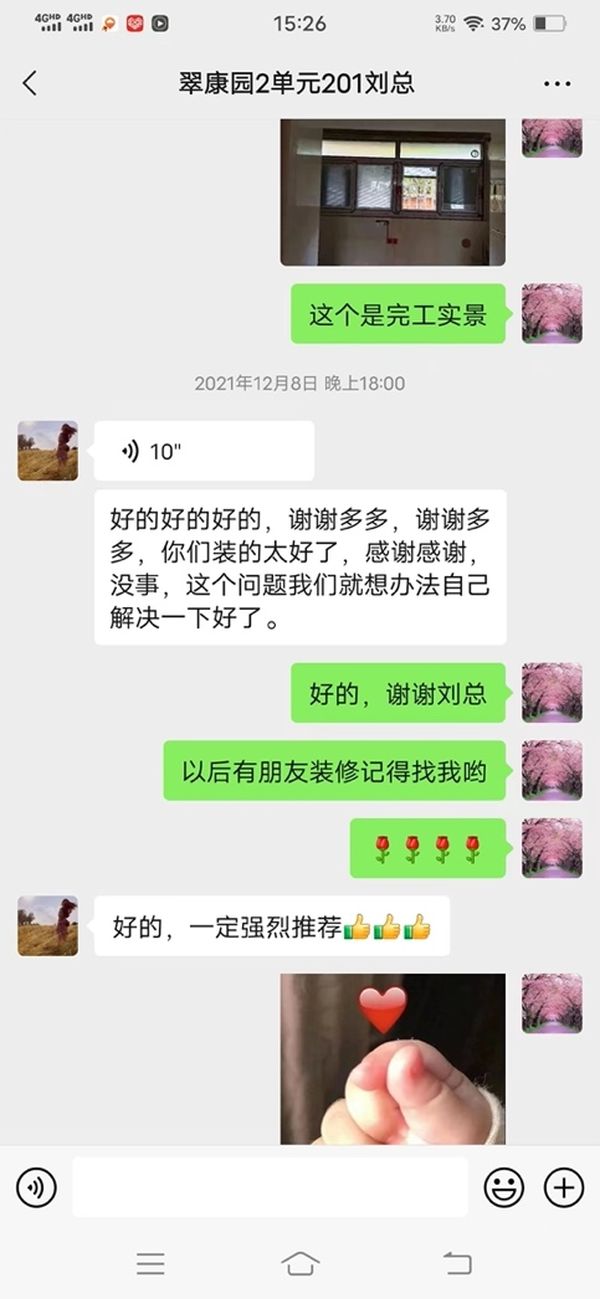The image size is (600, 1299).
Task: View 刘总's profile via the voice message avatar
Action: (48, 451)
